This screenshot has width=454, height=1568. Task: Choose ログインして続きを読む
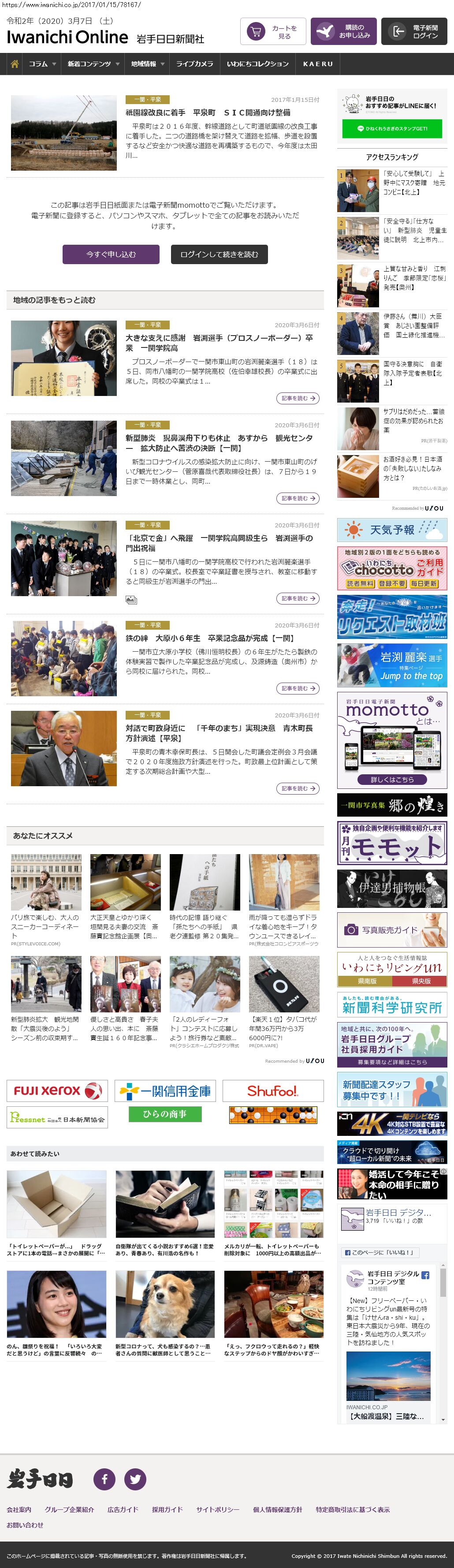pyautogui.click(x=219, y=254)
